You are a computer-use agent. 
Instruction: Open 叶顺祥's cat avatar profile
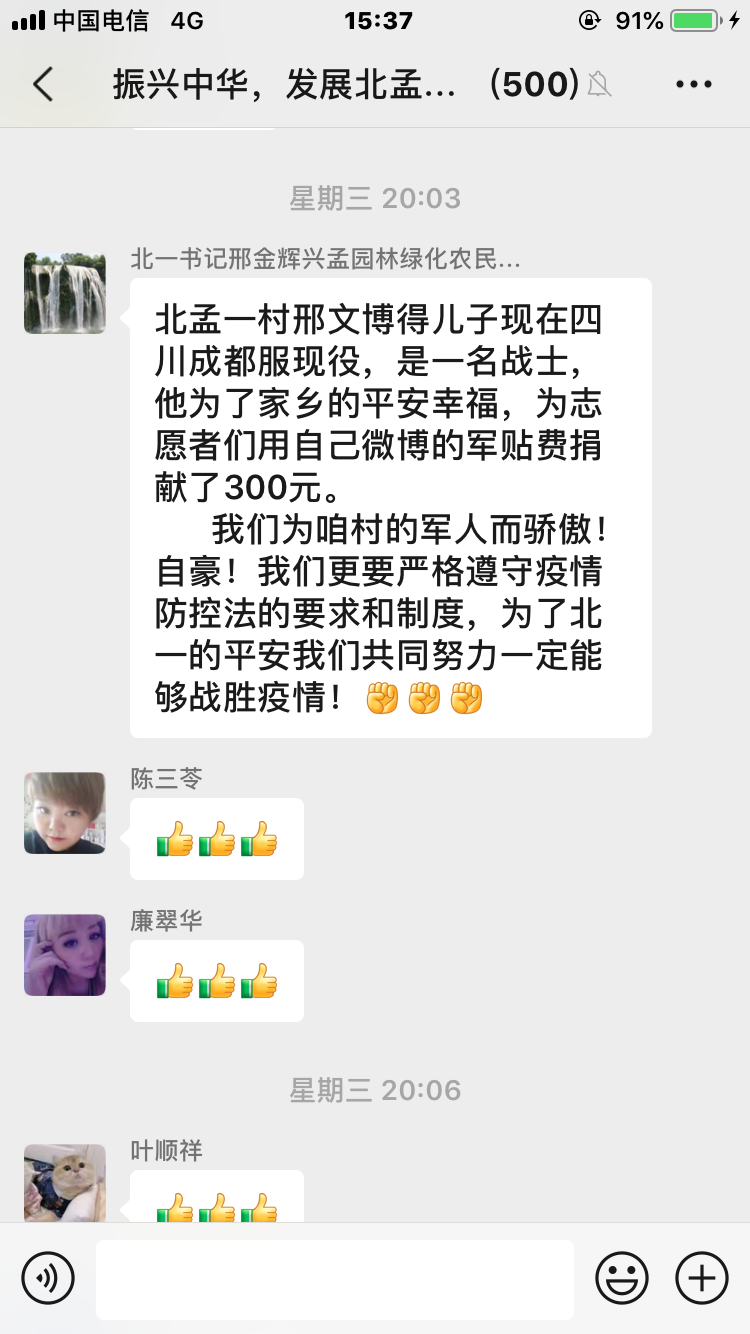click(x=65, y=1182)
